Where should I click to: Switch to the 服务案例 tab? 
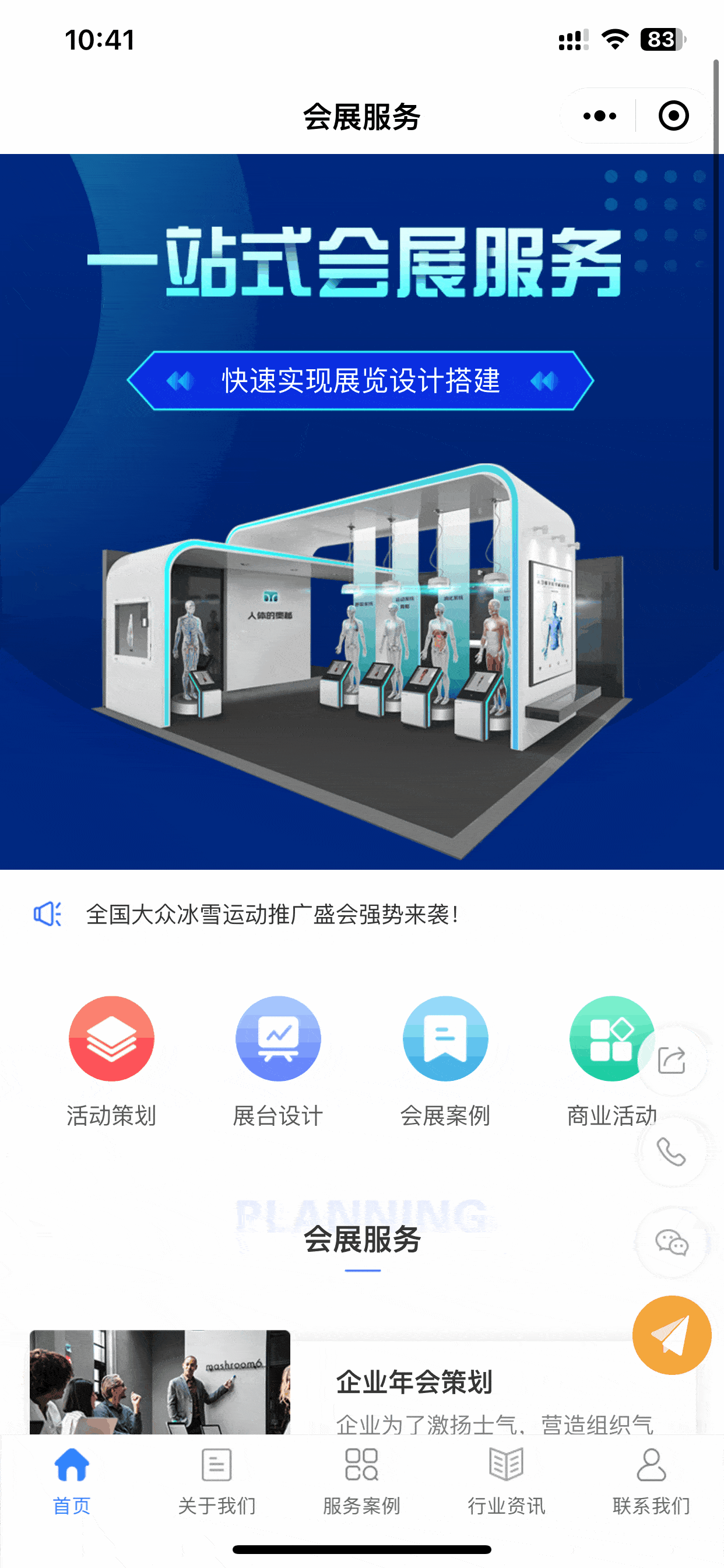click(x=361, y=1480)
